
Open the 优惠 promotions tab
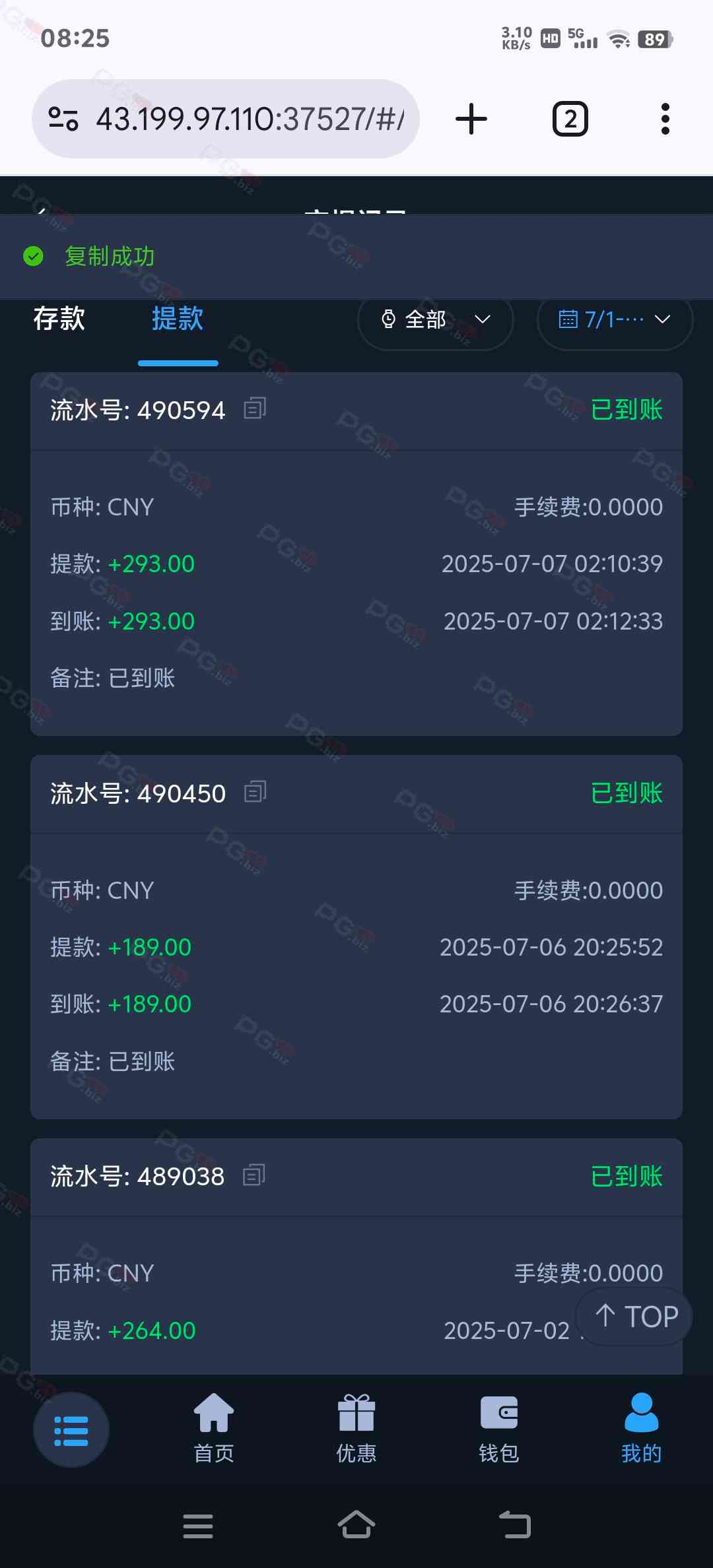coord(356,1428)
